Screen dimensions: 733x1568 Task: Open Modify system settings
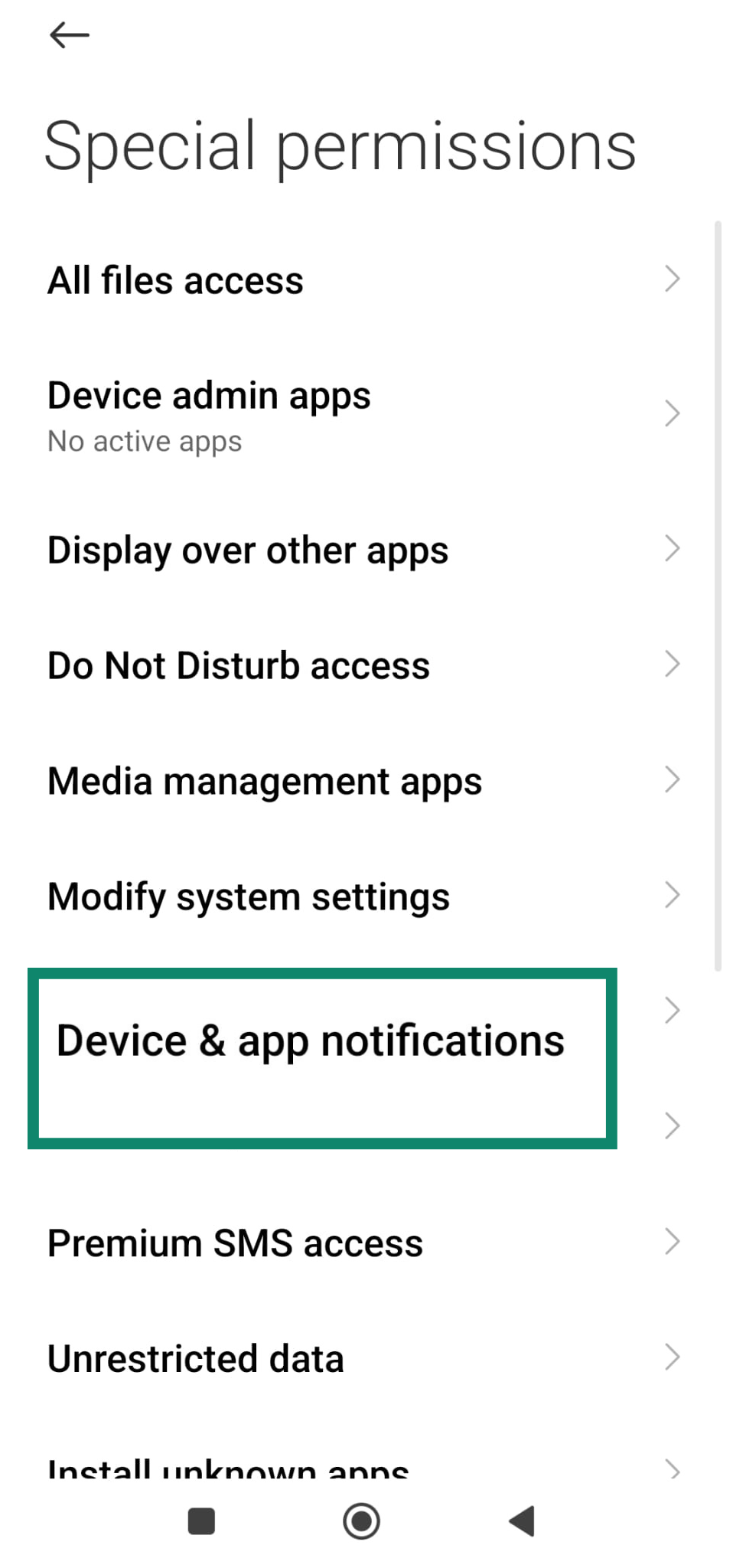pyautogui.click(x=248, y=895)
